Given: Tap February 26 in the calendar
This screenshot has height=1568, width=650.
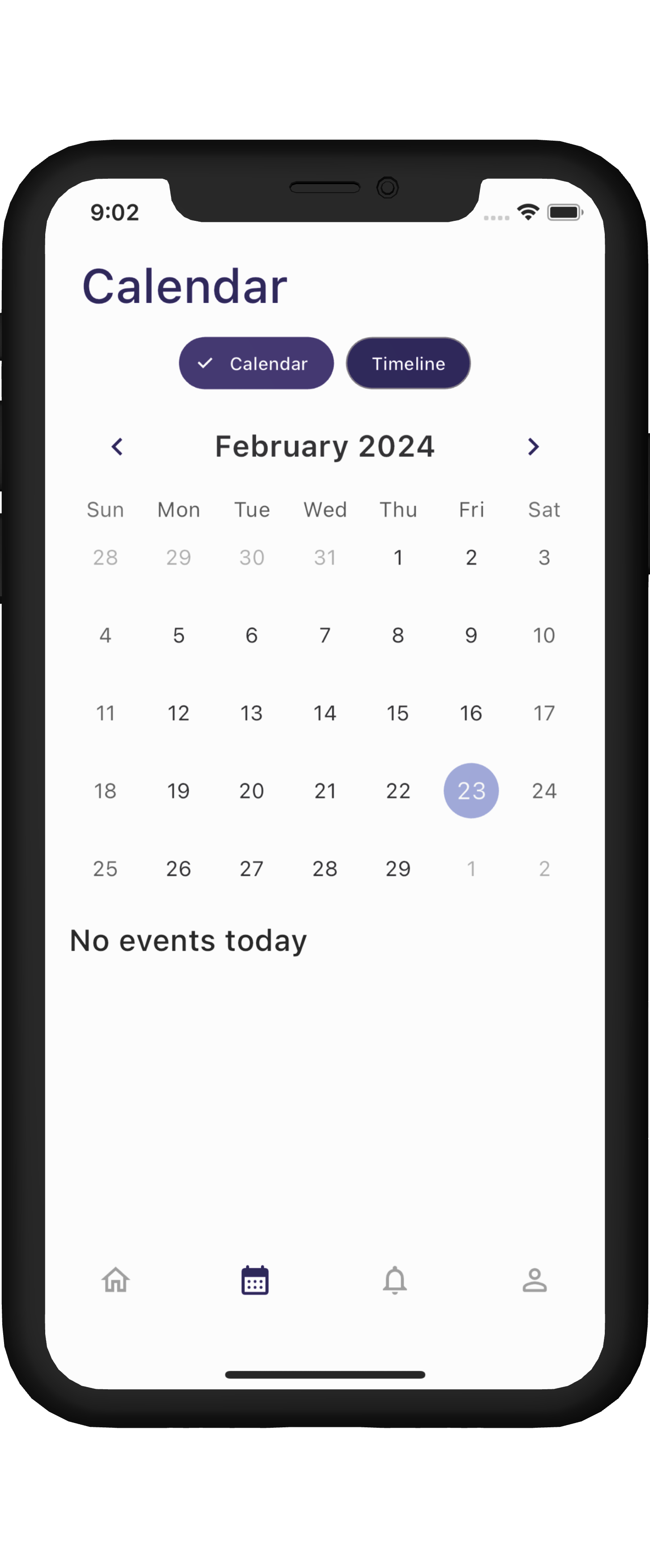Looking at the screenshot, I should coord(179,869).
